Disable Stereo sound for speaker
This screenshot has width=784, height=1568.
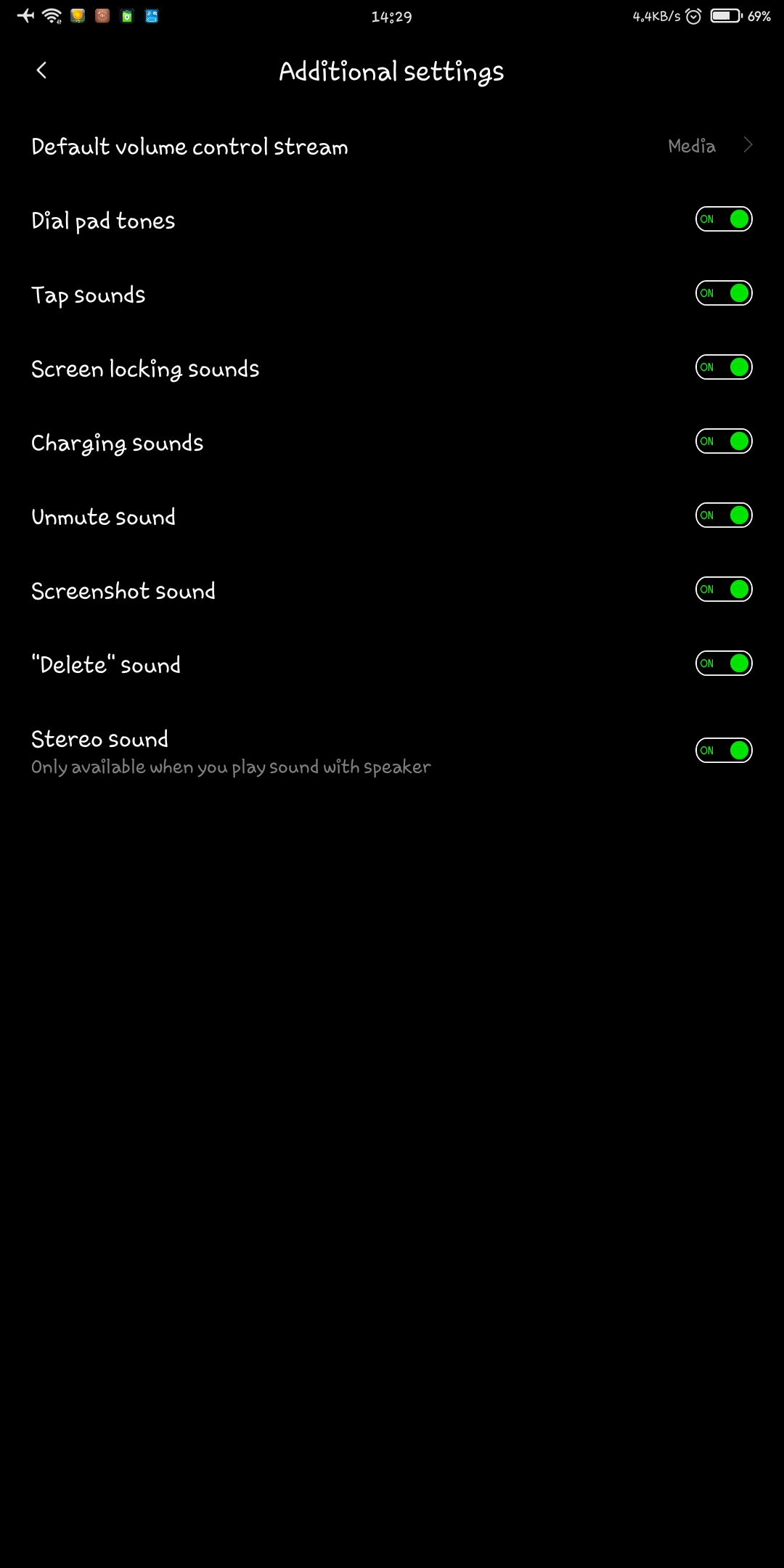(724, 751)
